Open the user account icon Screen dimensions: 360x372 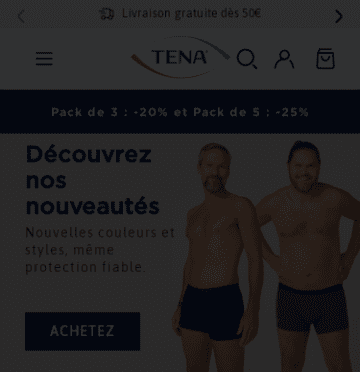(284, 59)
